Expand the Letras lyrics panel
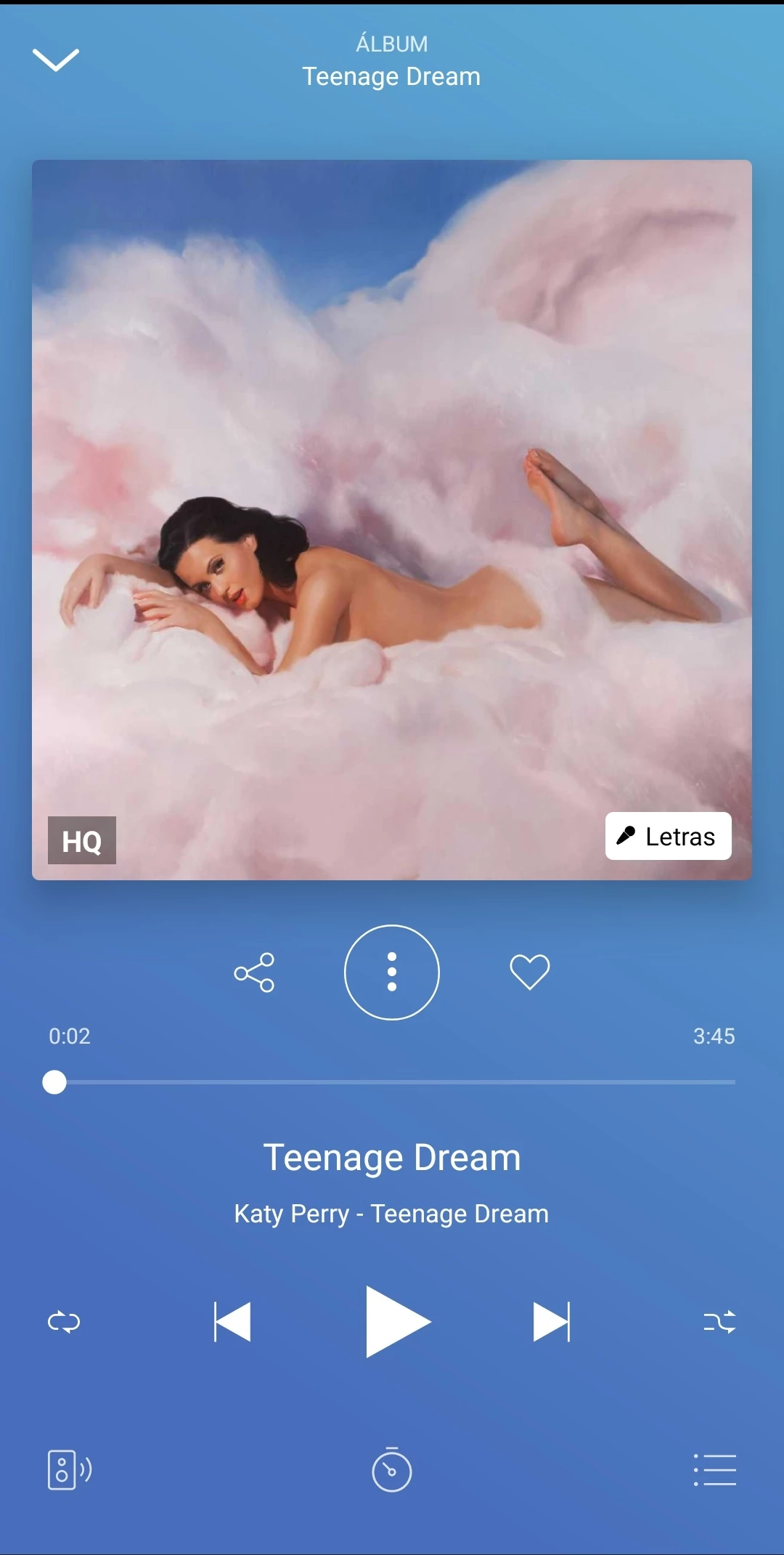Image resolution: width=784 pixels, height=1555 pixels. pyautogui.click(x=666, y=836)
